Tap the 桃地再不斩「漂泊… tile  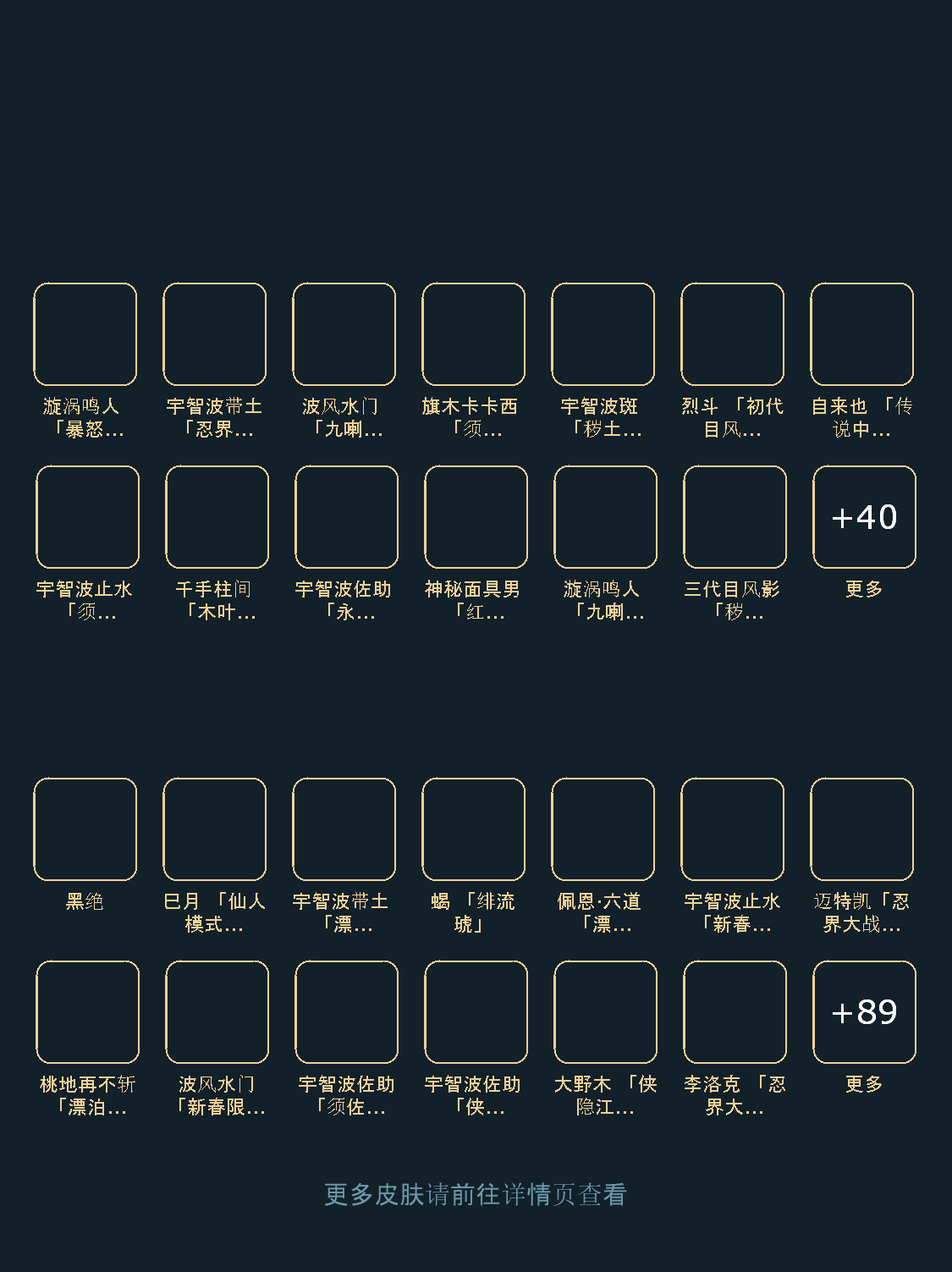(x=87, y=1012)
